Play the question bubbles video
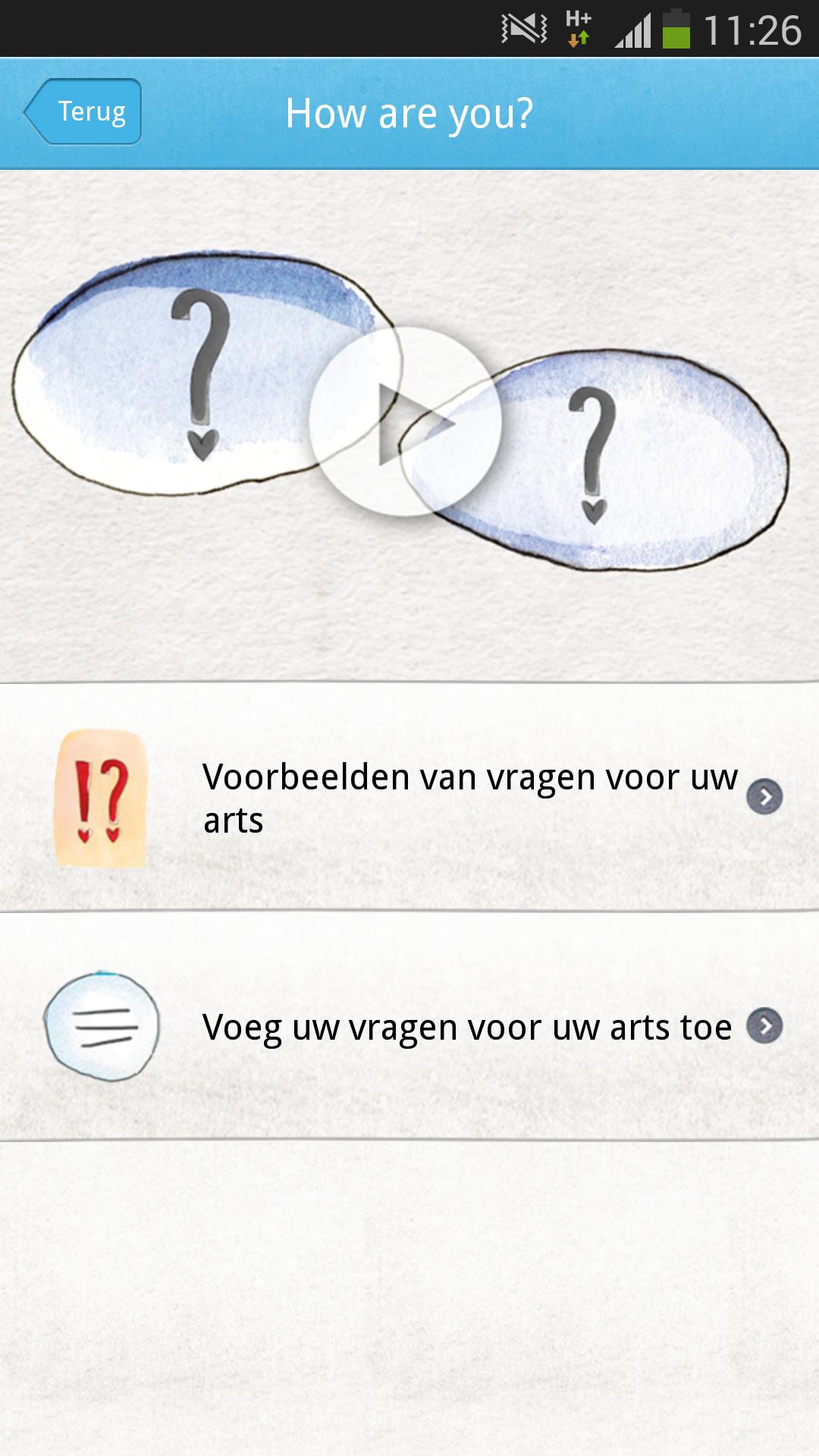This screenshot has width=819, height=1456. (405, 422)
